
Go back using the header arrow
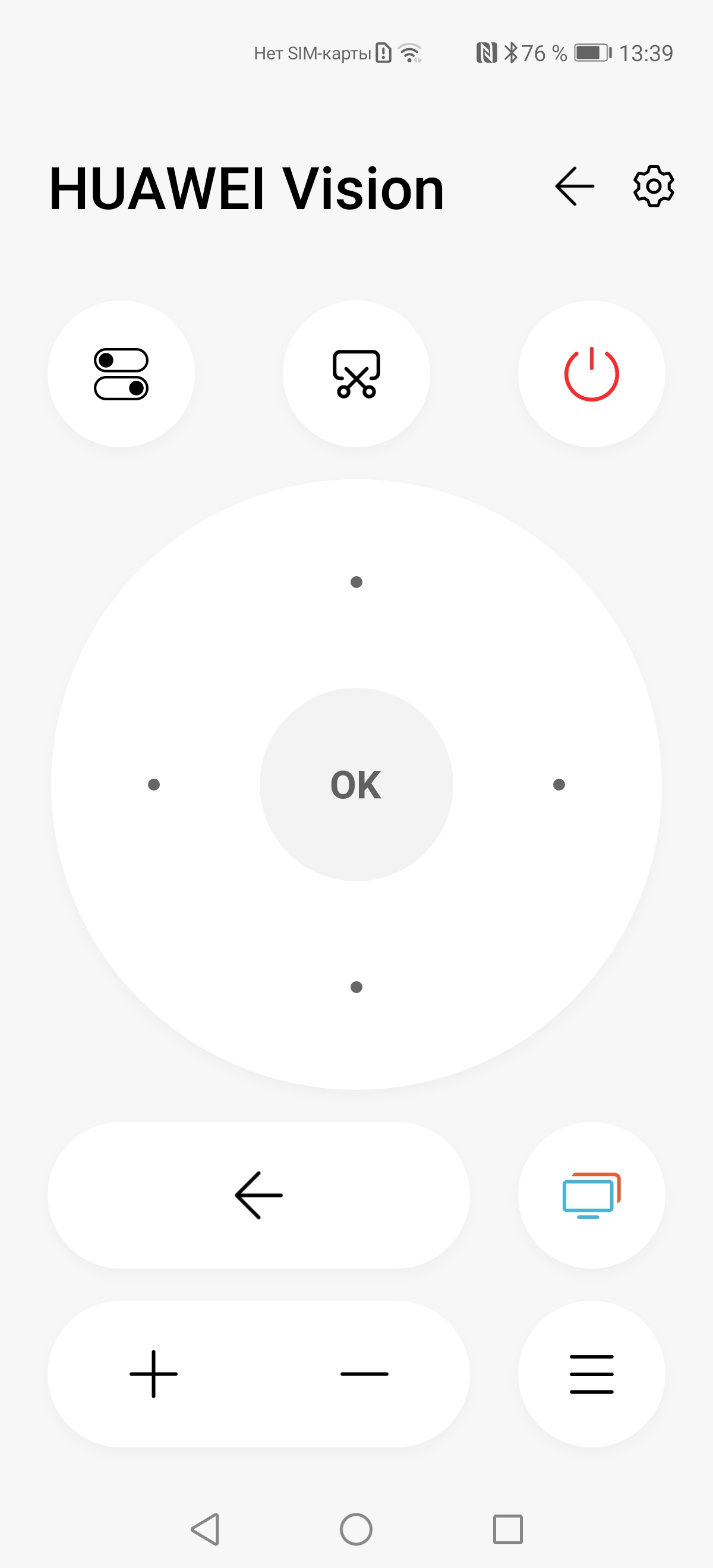[574, 186]
